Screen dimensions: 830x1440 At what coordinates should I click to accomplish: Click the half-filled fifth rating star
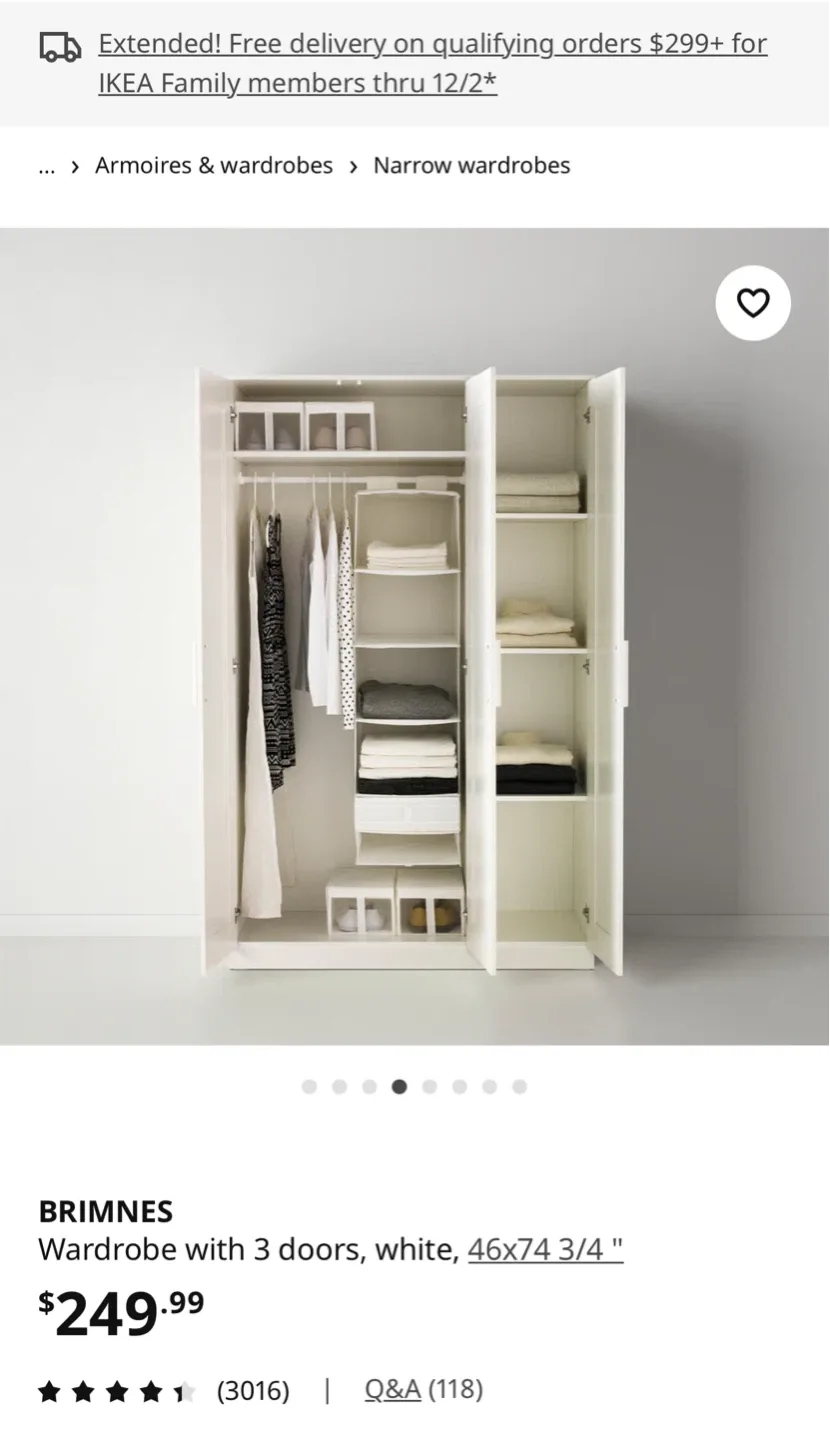click(184, 1390)
